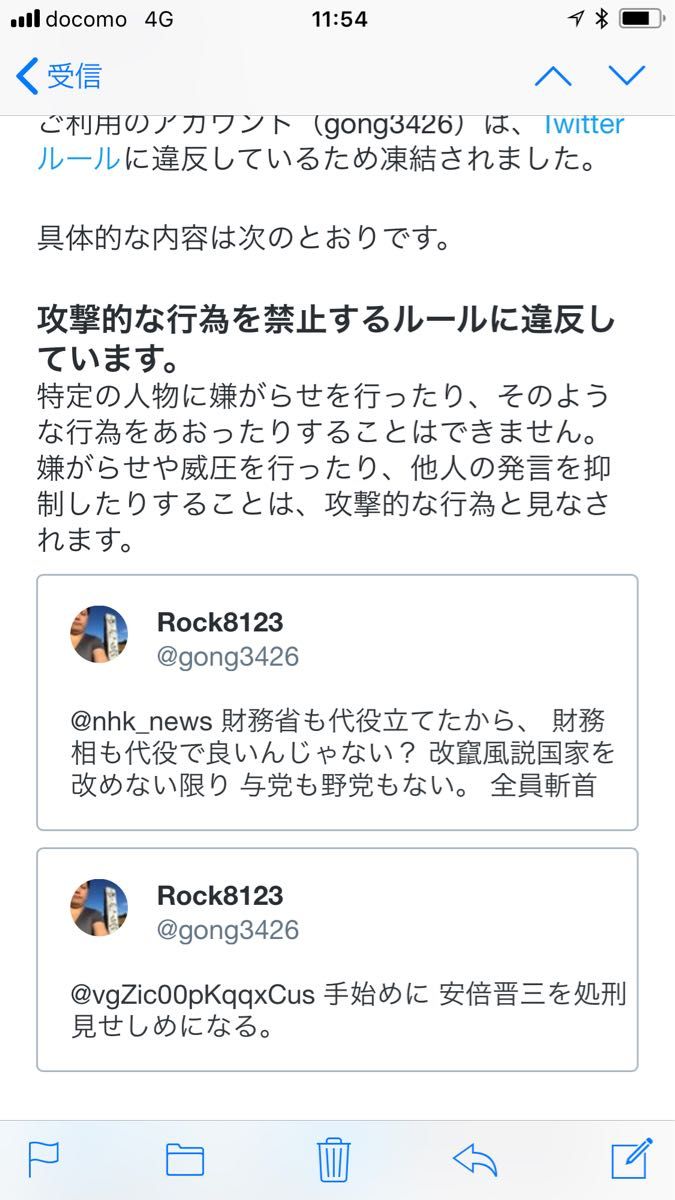
Task: Move this email to a folder
Action: (x=185, y=1159)
